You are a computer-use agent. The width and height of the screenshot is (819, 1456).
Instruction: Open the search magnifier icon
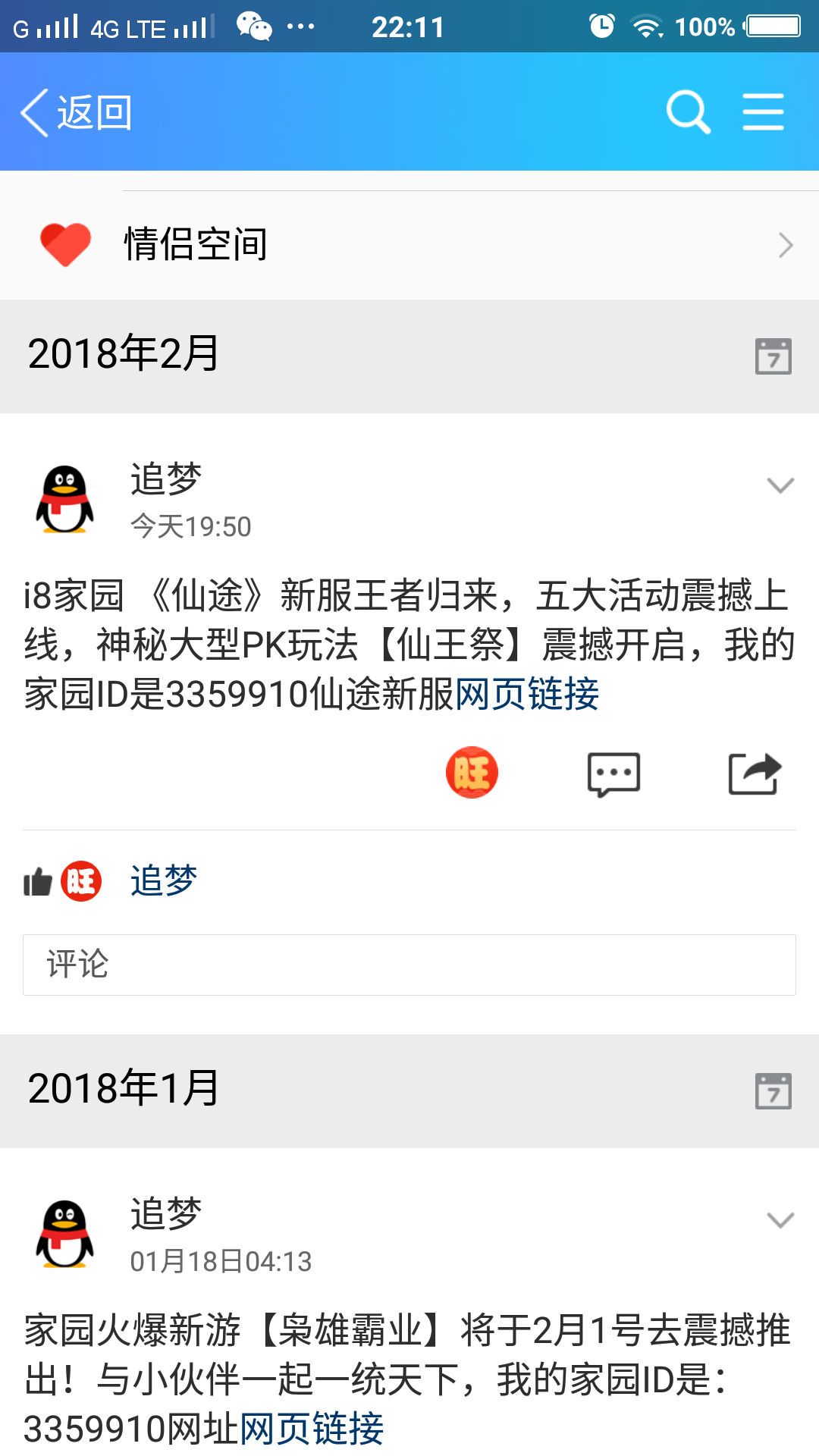pyautogui.click(x=688, y=112)
